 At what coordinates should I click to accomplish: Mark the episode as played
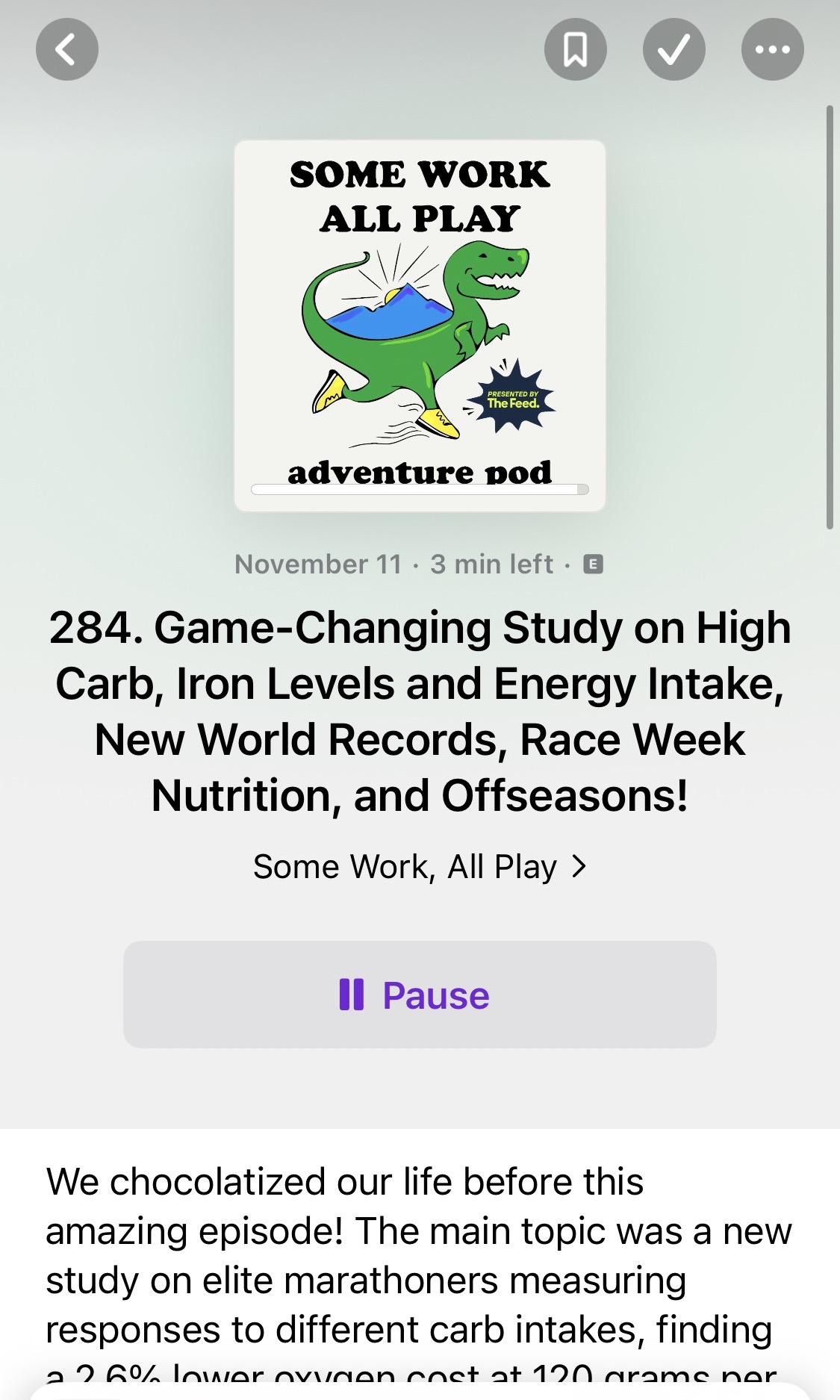point(673,49)
